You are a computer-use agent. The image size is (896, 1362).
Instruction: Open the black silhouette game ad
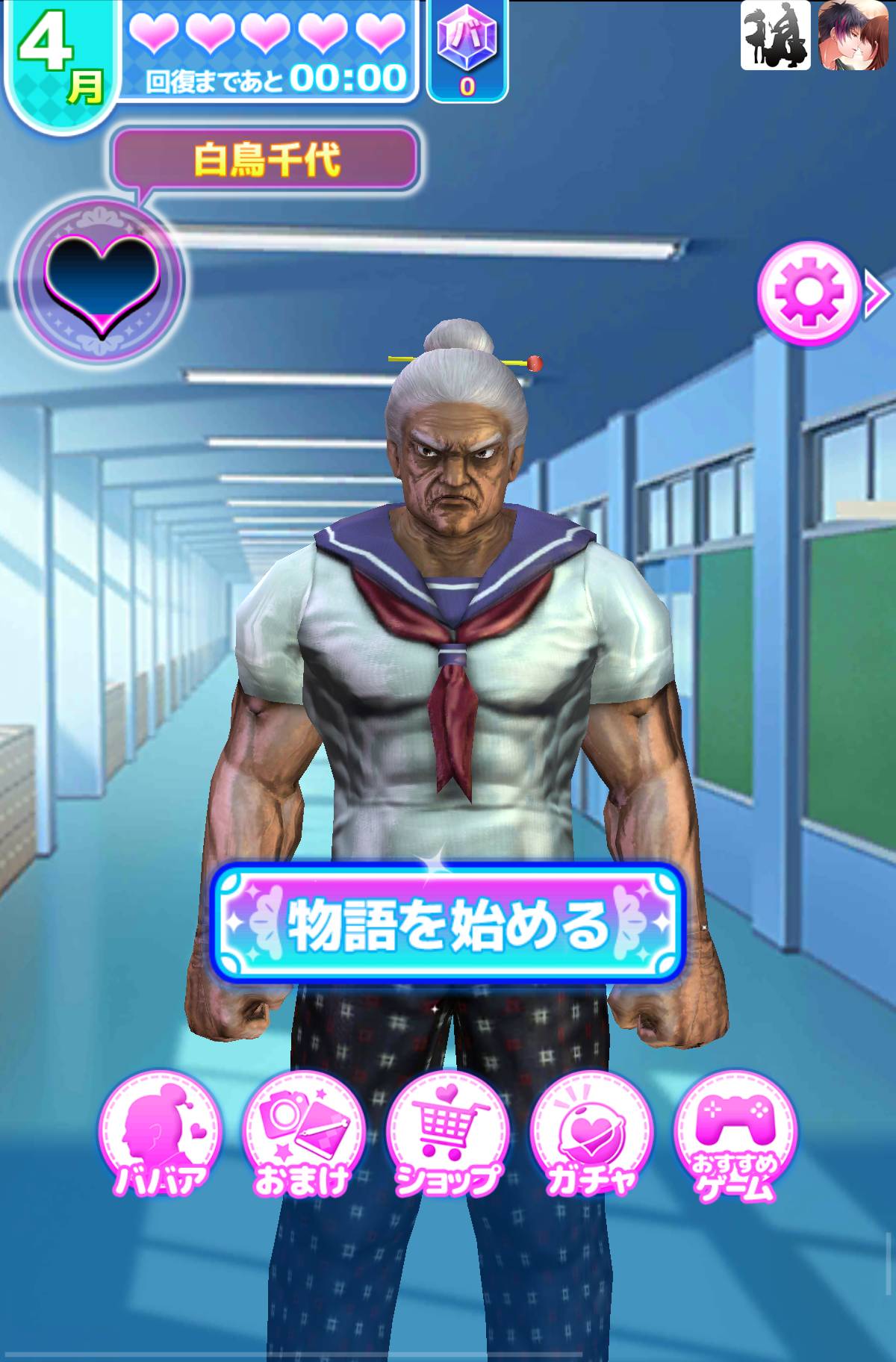[775, 35]
